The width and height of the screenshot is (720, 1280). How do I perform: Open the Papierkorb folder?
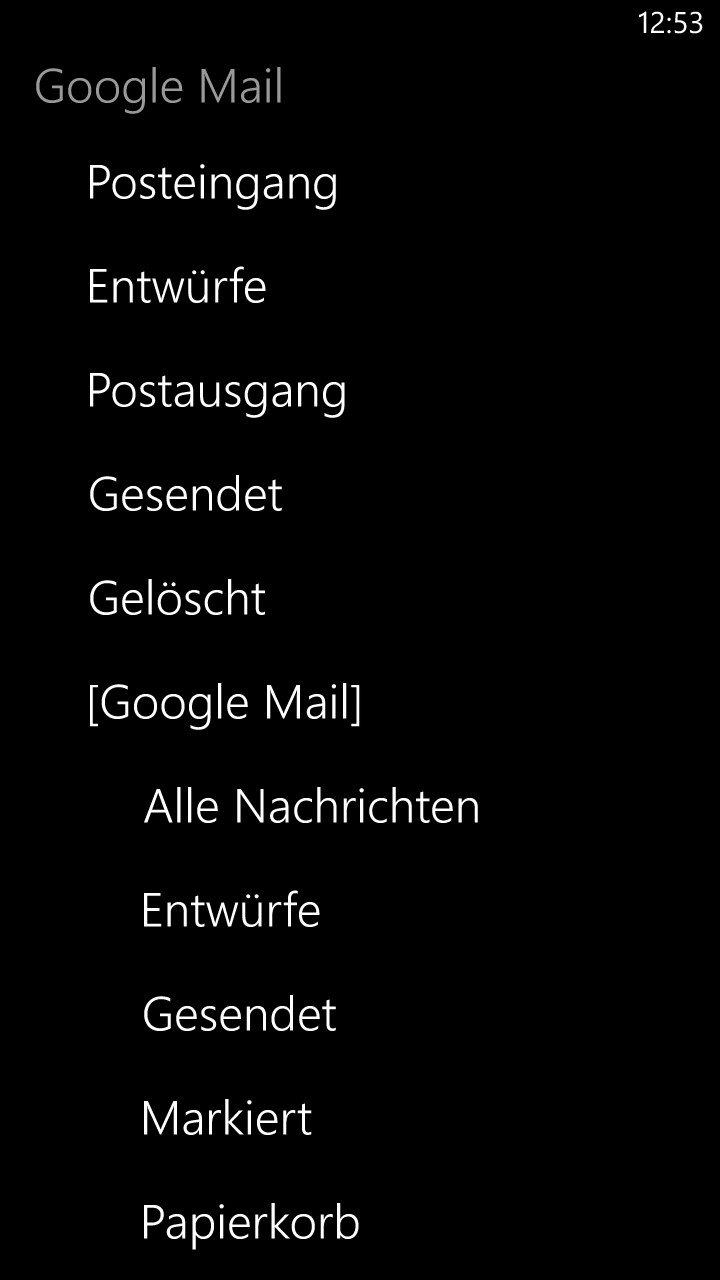point(251,1224)
